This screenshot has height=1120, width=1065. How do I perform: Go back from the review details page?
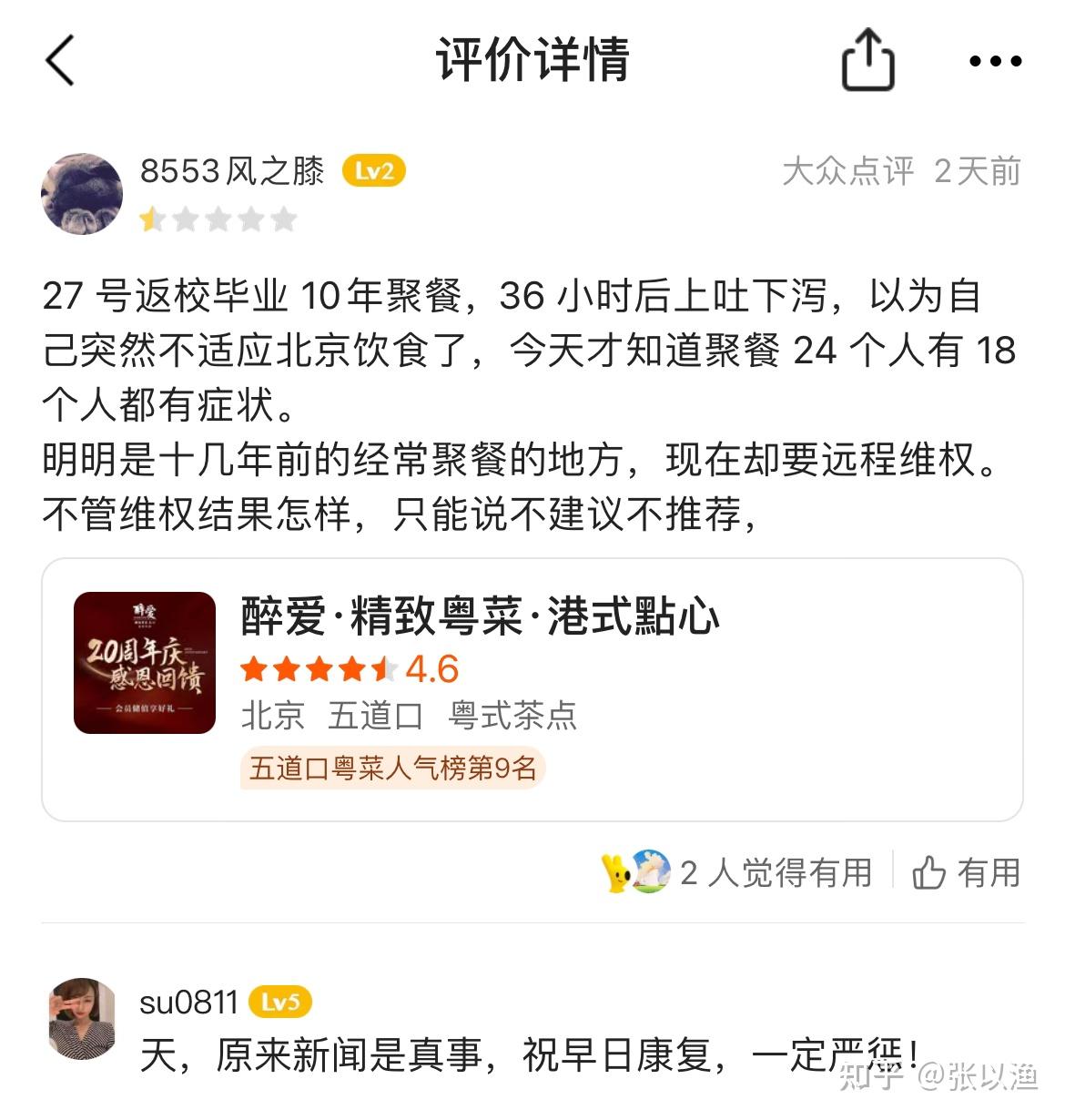pyautogui.click(x=60, y=61)
